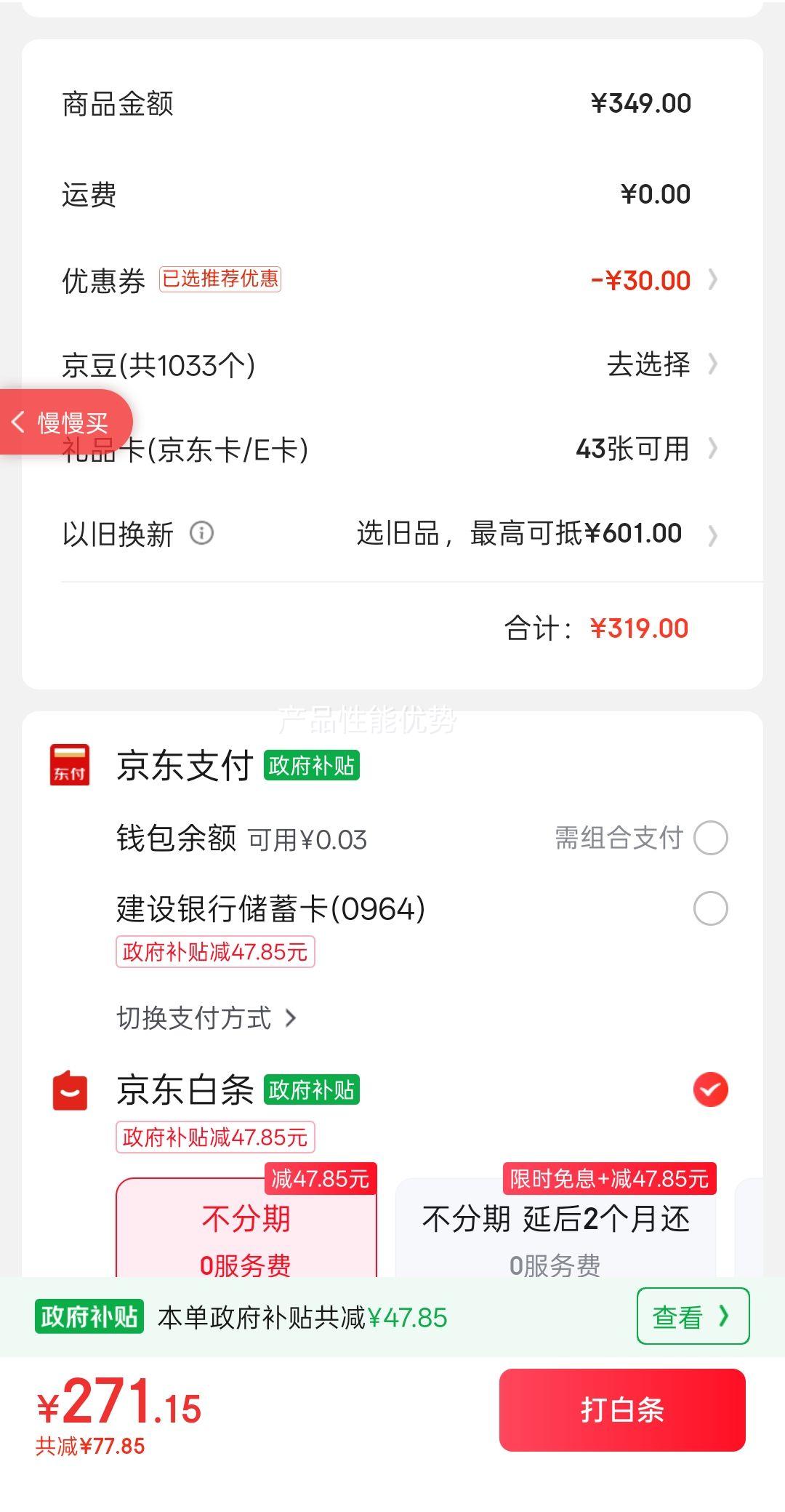
Task: Select 建设银行储蓄卡(0964) for payment
Action: tap(711, 908)
